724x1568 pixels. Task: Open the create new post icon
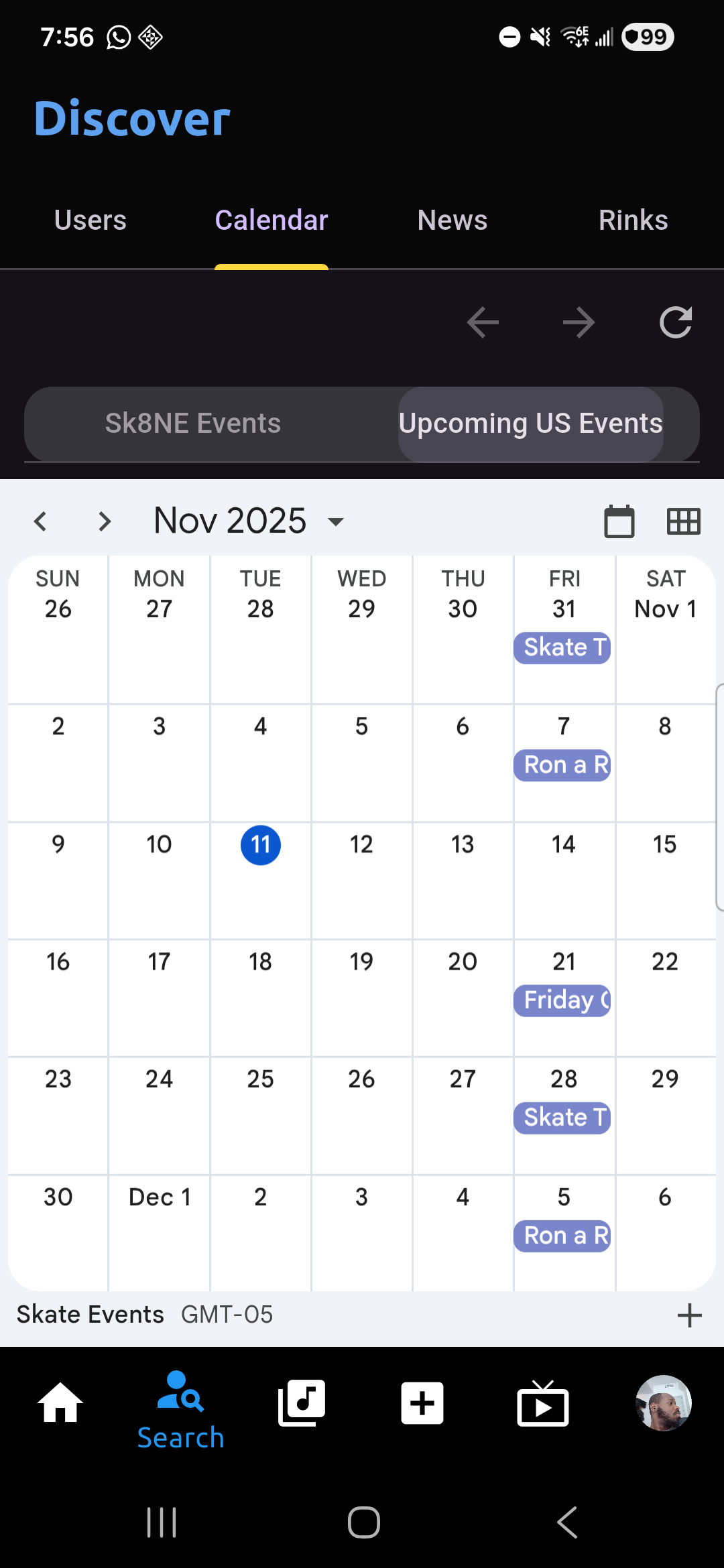422,1404
